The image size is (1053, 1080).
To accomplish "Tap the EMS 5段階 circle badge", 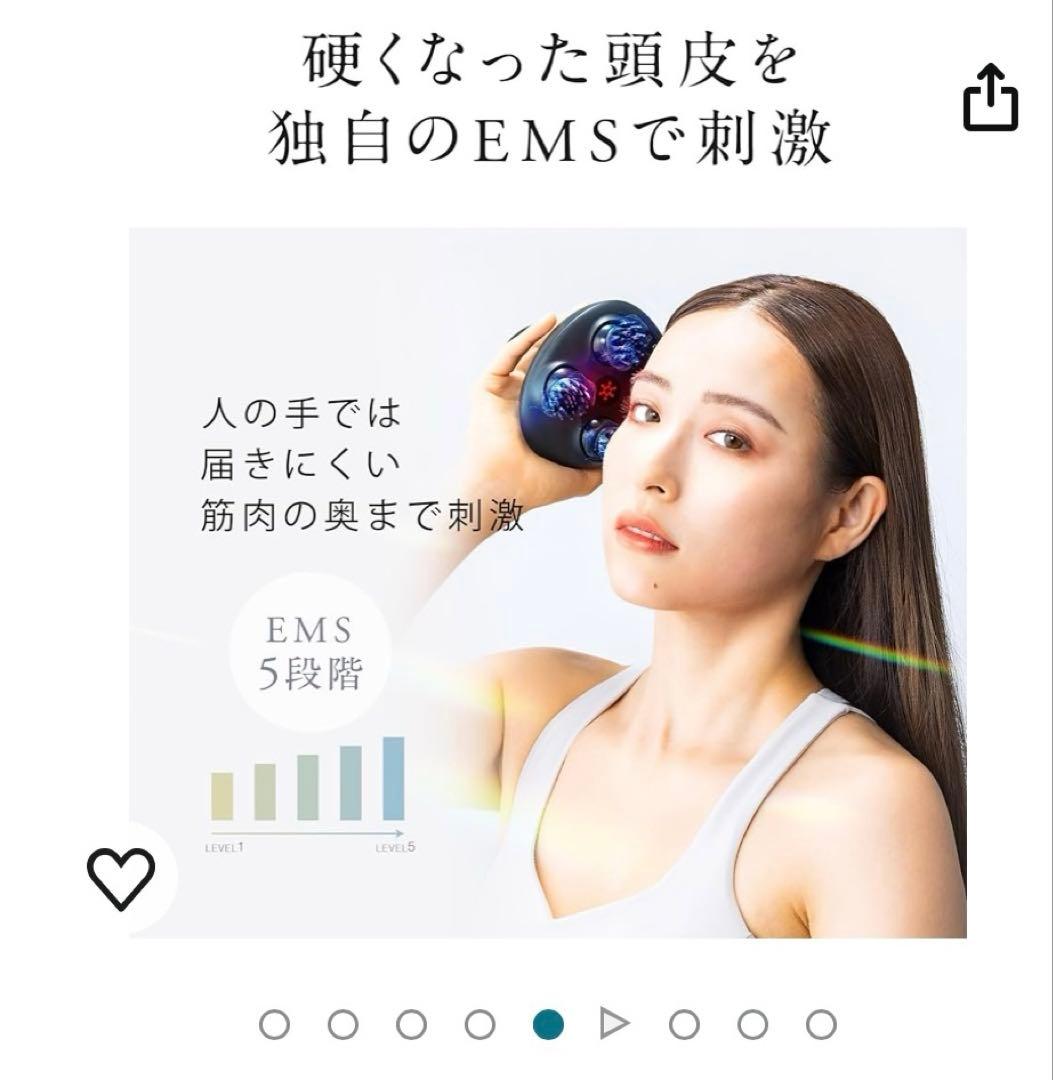I will coord(310,650).
